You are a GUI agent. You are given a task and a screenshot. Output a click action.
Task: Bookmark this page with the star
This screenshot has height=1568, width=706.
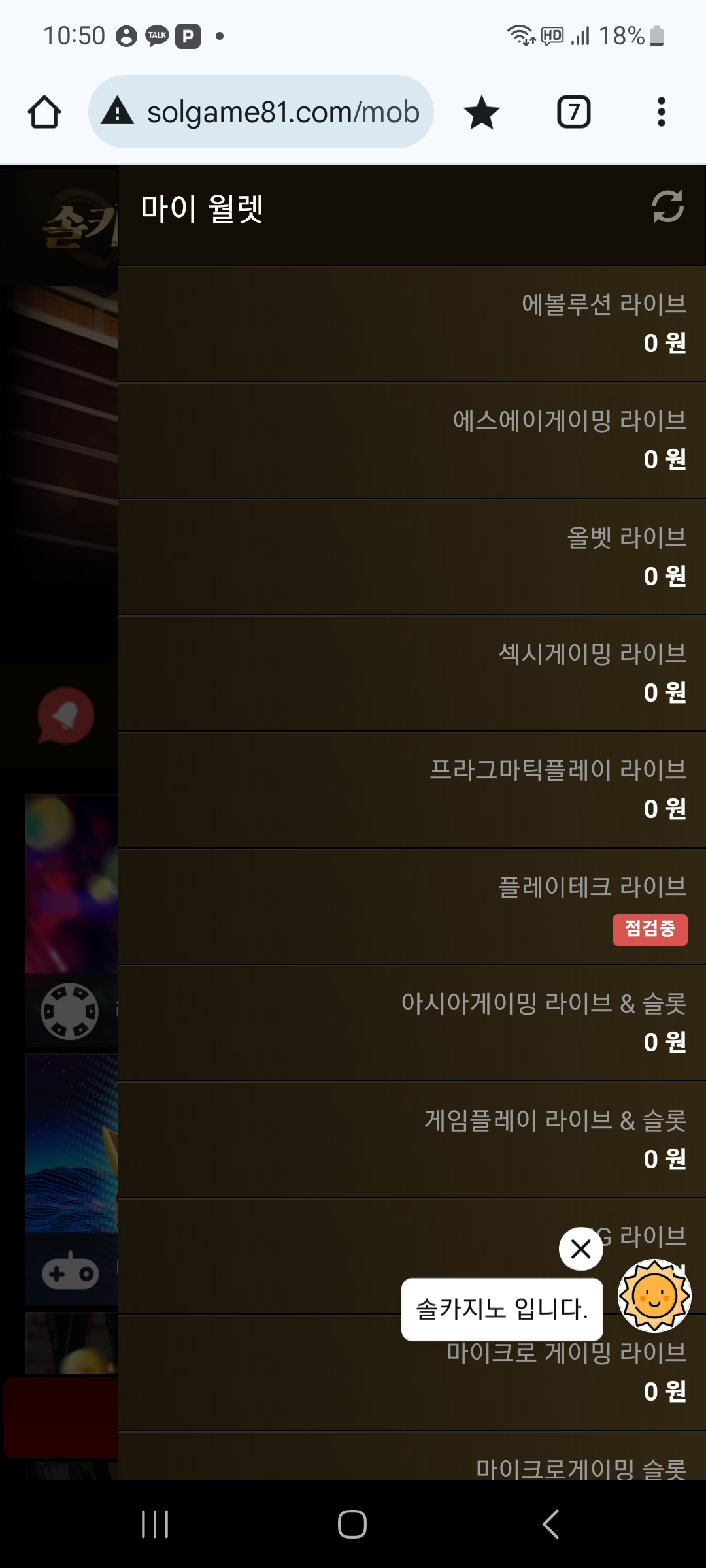[482, 112]
